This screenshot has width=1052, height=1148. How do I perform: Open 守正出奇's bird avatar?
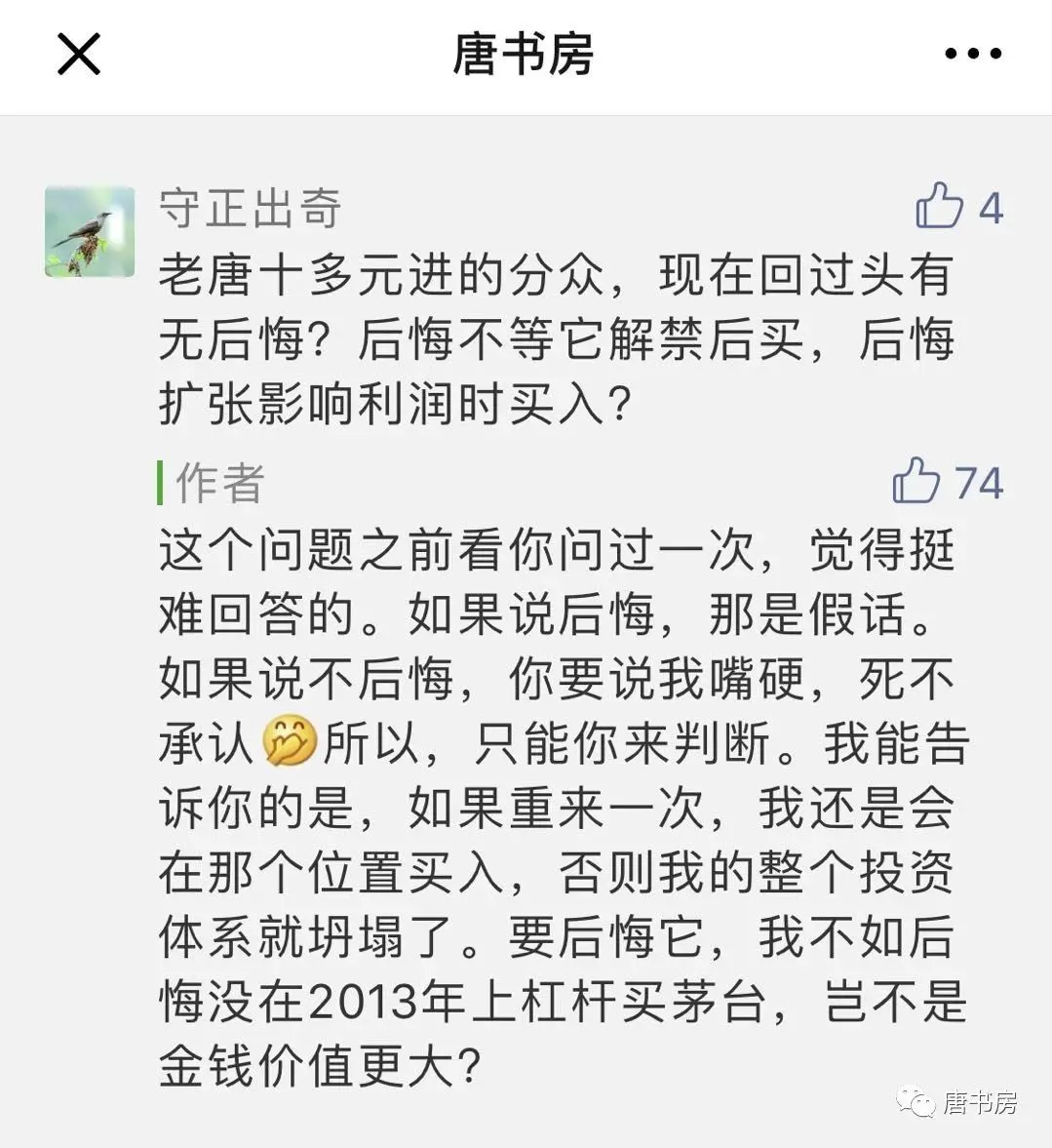(90, 231)
